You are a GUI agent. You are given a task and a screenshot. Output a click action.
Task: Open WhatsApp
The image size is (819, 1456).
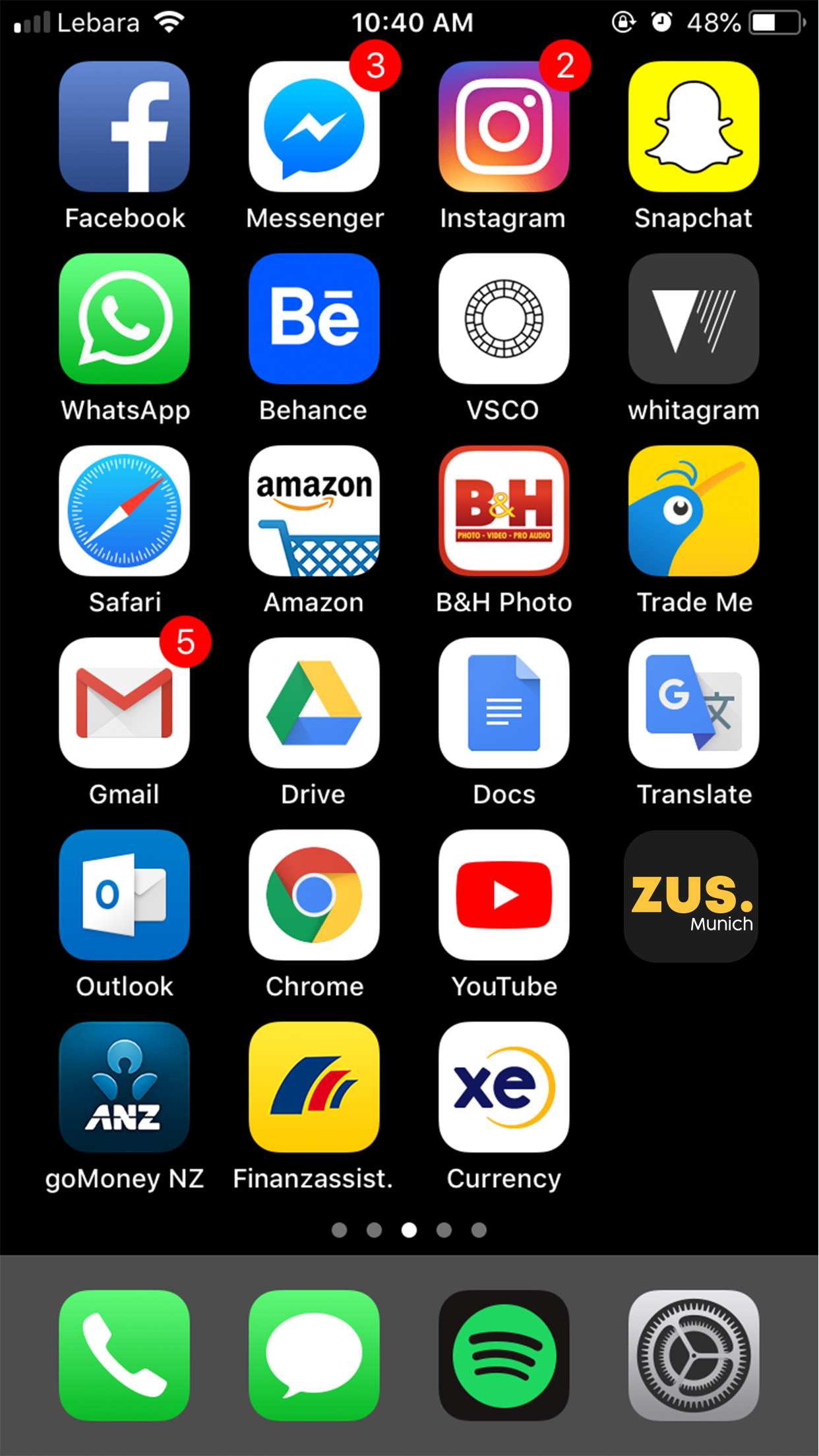[x=124, y=318]
